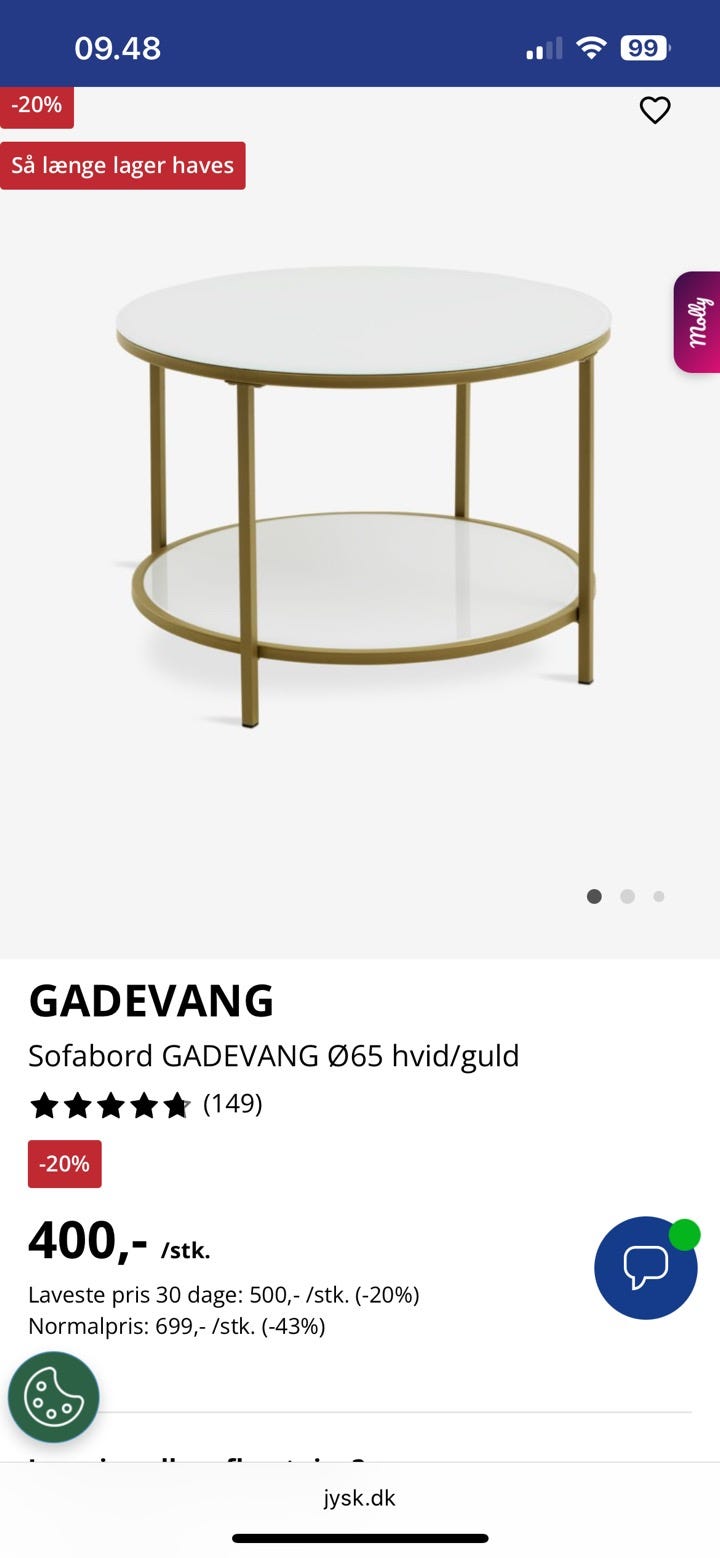Tap the coffee table product image

click(360, 490)
